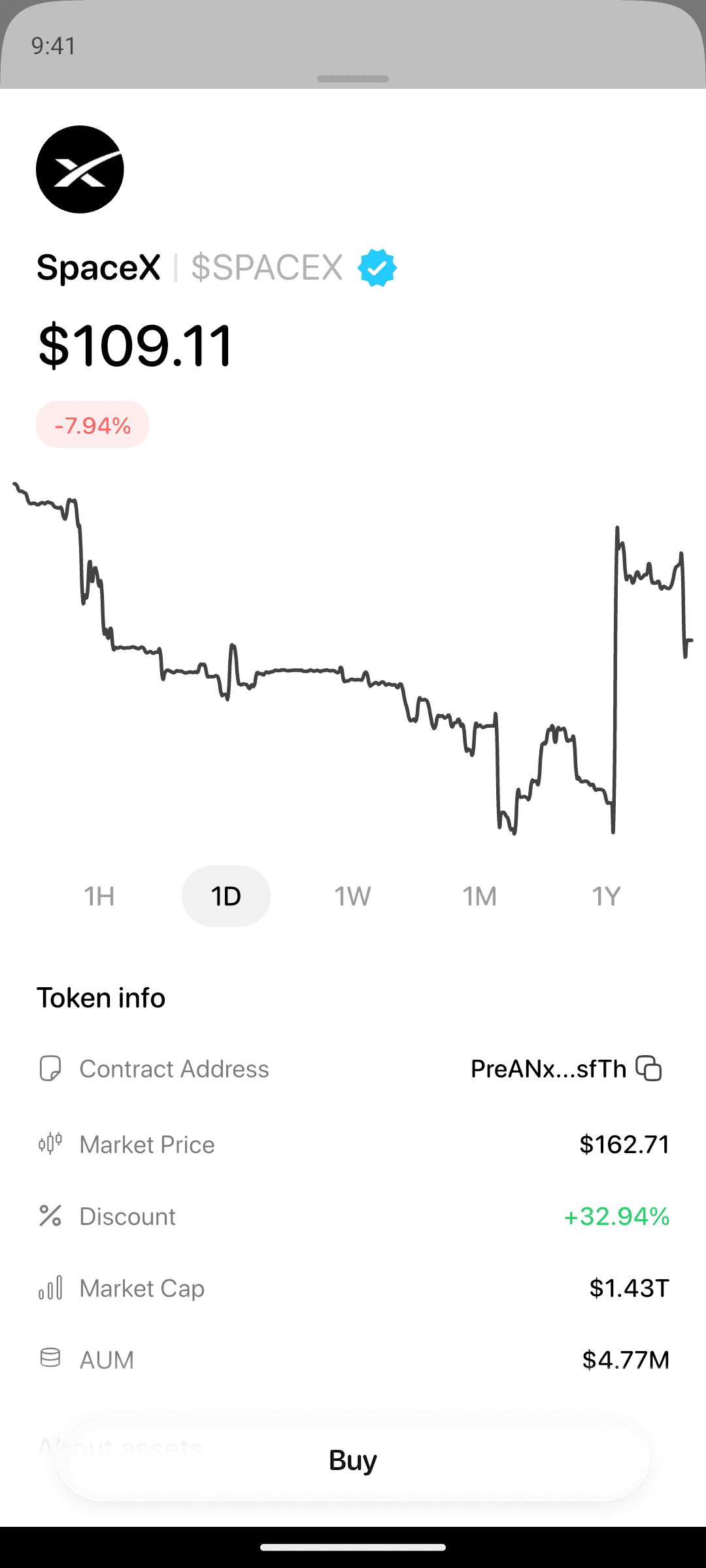The image size is (706, 1568).
Task: Tap Buy to purchase SpaceX token
Action: 353,1460
